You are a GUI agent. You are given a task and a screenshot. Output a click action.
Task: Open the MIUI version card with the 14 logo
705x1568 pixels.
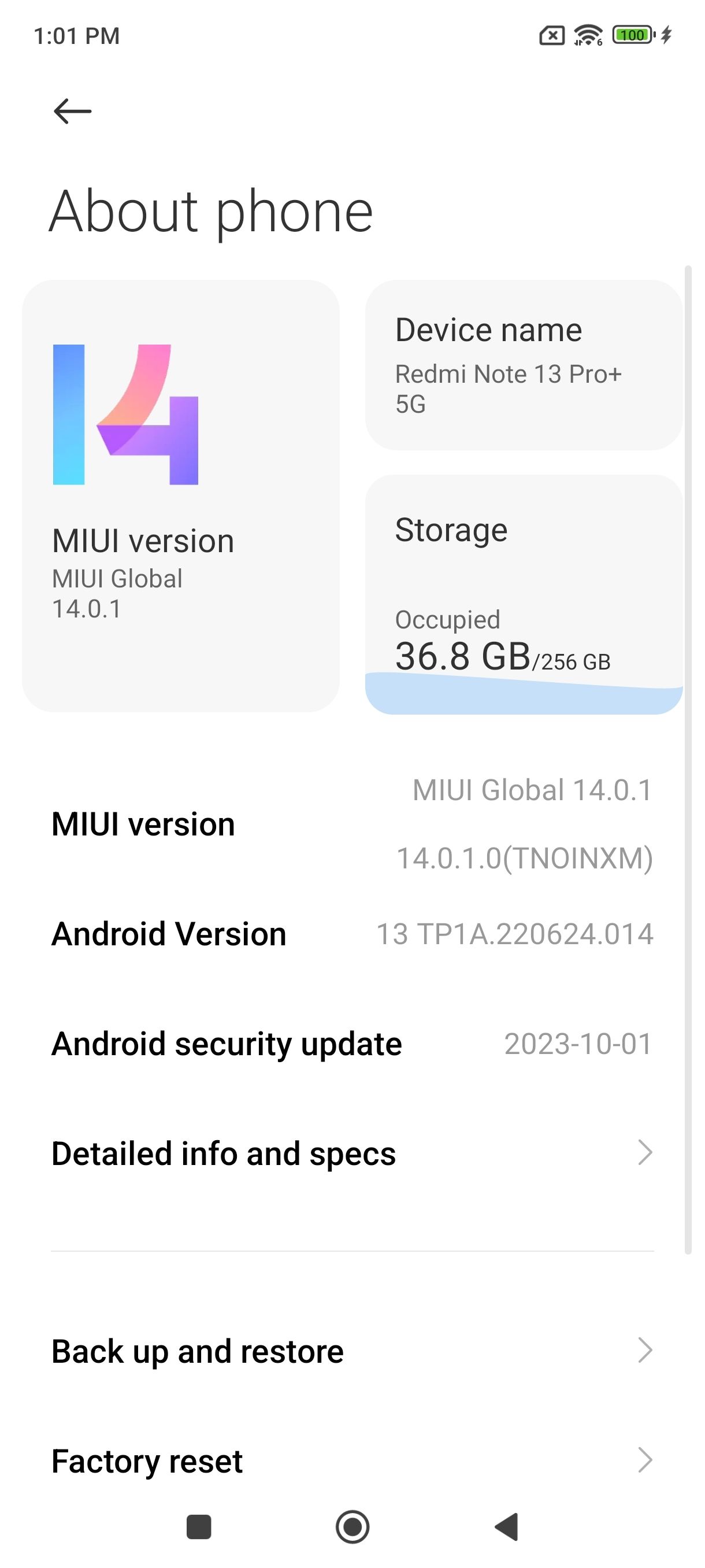click(x=181, y=495)
